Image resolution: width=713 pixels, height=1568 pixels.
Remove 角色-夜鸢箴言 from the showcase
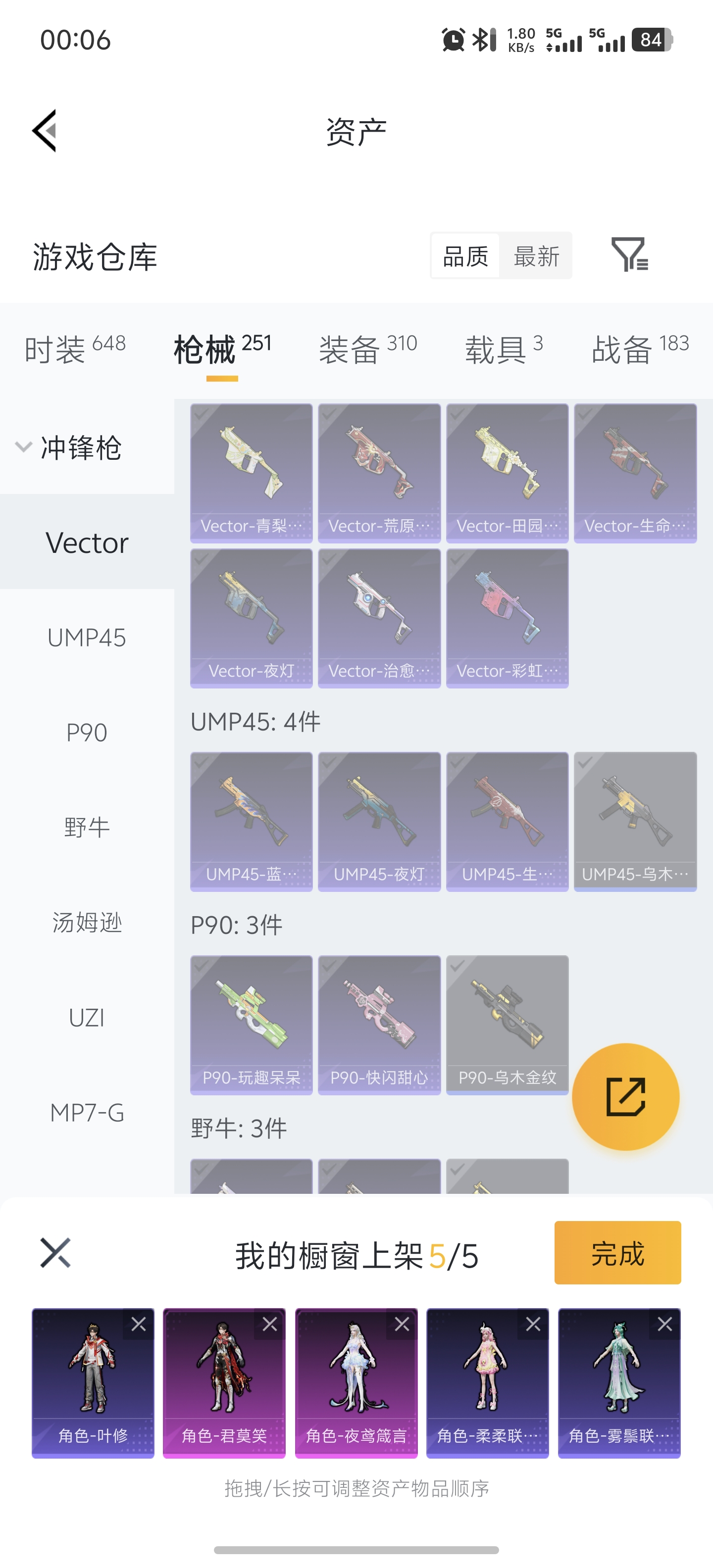point(401,1323)
